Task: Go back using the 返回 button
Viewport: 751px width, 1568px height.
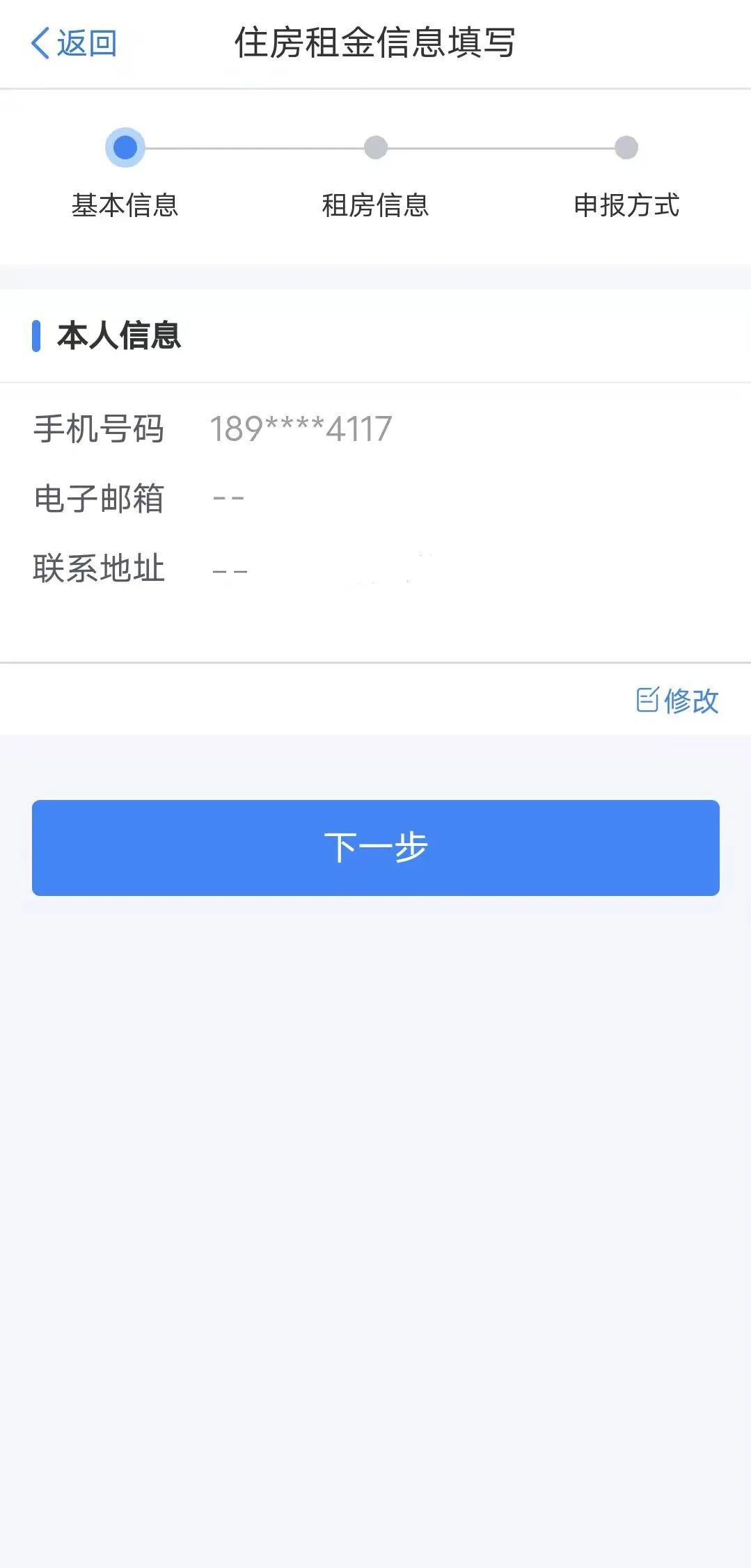Action: (74, 43)
